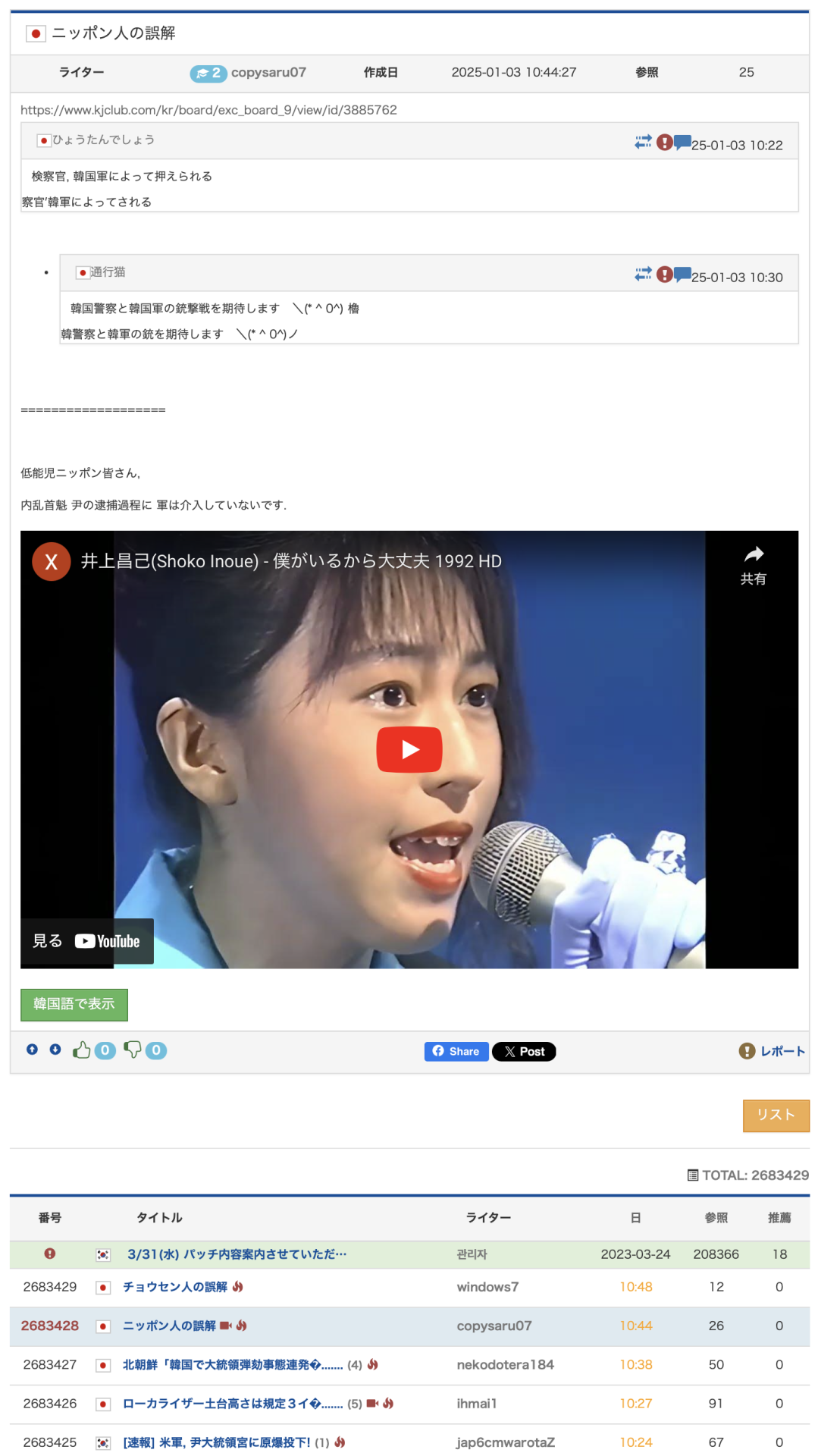Give this post a thumbs up
Viewport: 818px width, 1456px height.
click(82, 1050)
